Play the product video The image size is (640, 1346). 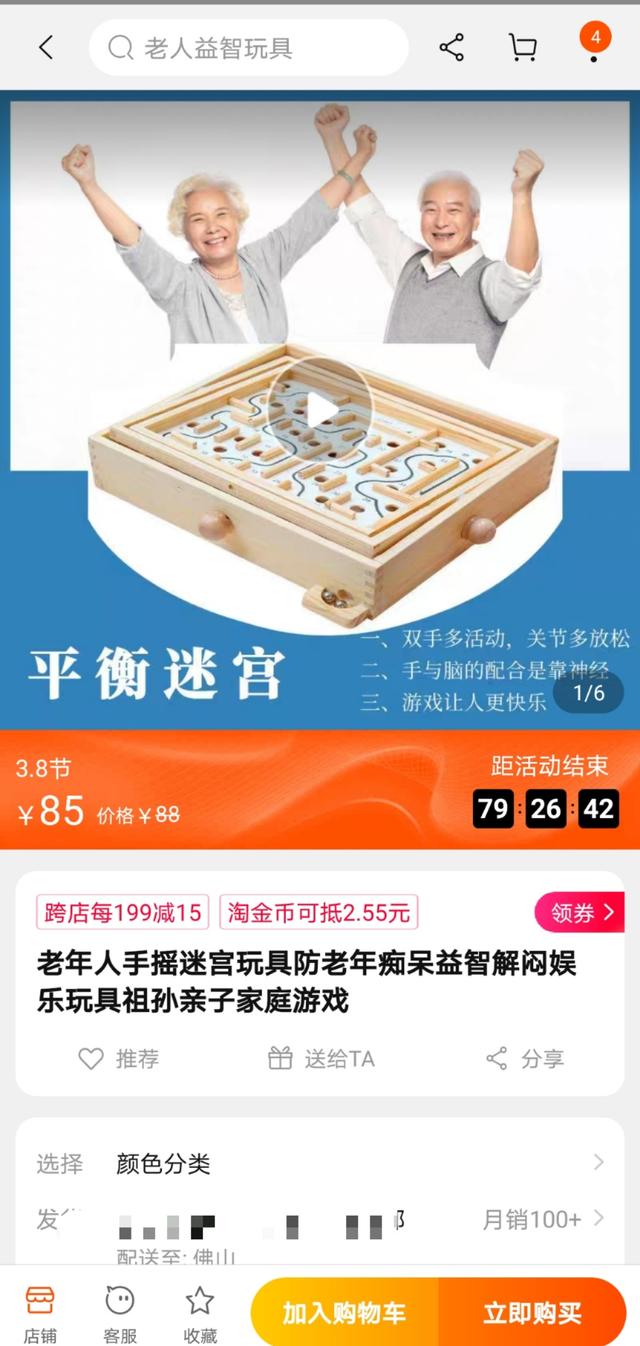pyautogui.click(x=320, y=409)
